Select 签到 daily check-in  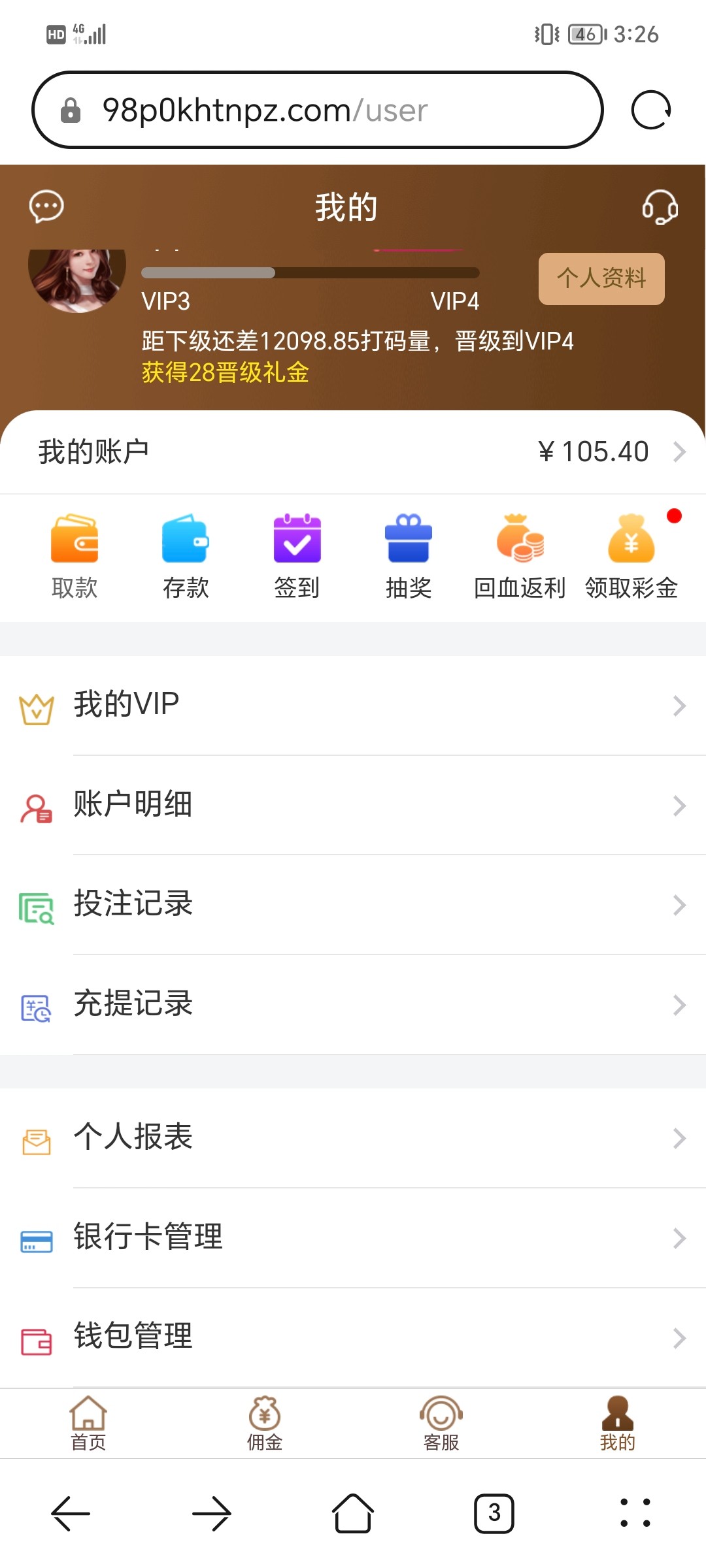pos(297,555)
